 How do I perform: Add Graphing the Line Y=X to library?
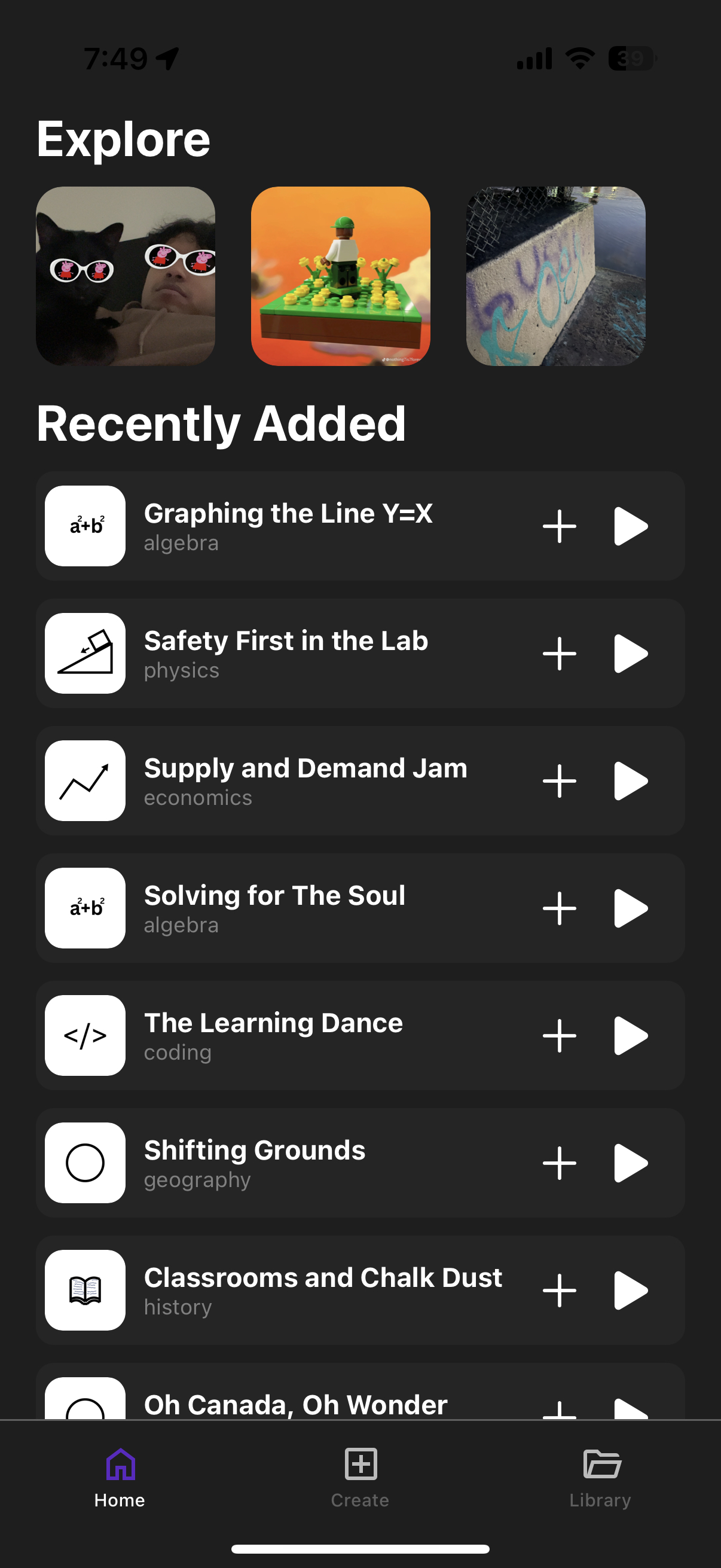559,526
